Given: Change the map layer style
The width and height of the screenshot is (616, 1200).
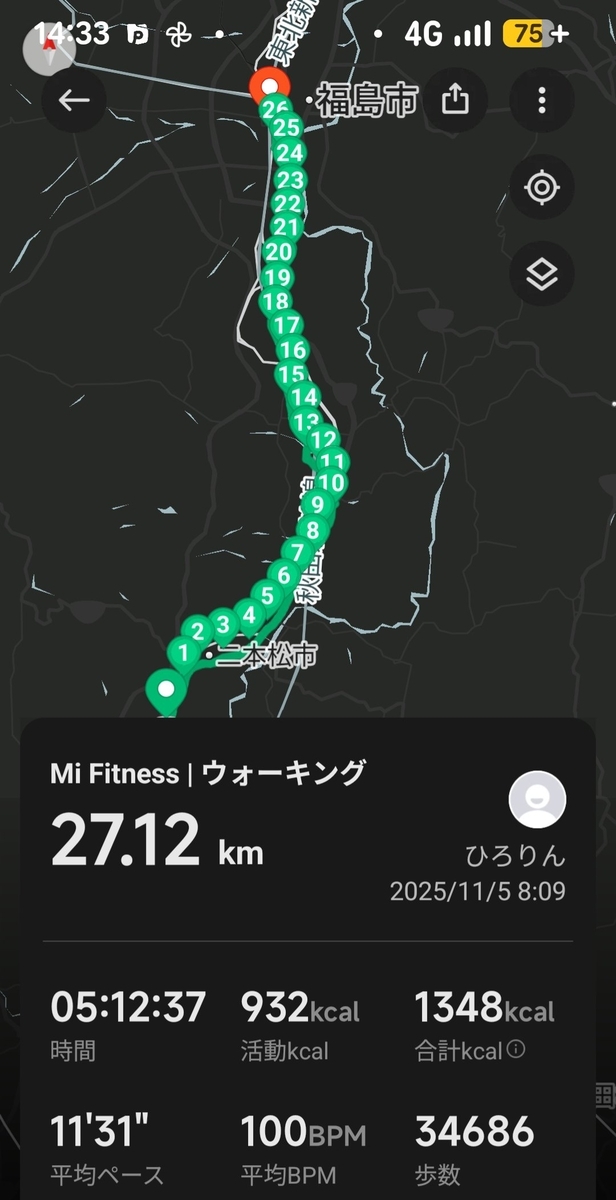Looking at the screenshot, I should coord(542,274).
